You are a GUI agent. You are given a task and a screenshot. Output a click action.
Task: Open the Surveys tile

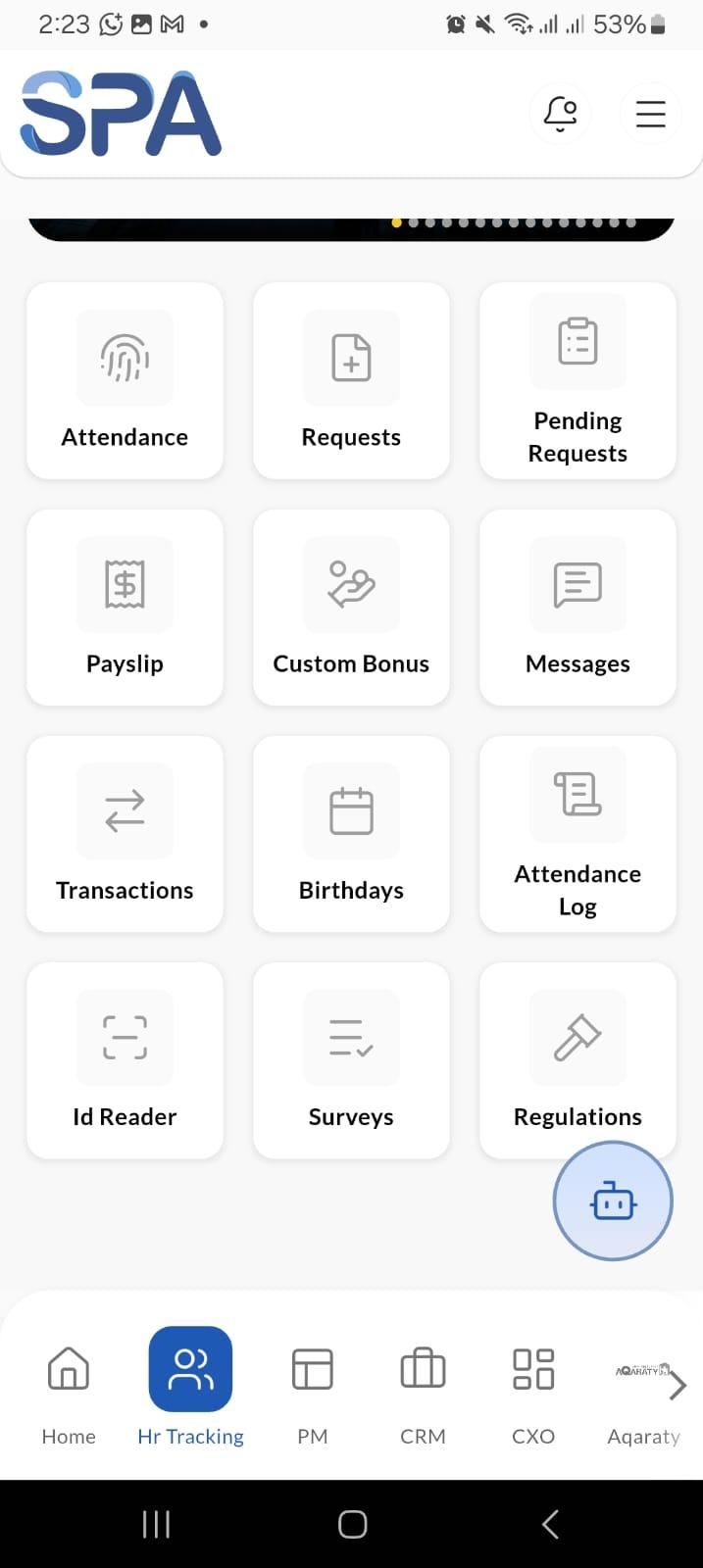pos(351,1060)
